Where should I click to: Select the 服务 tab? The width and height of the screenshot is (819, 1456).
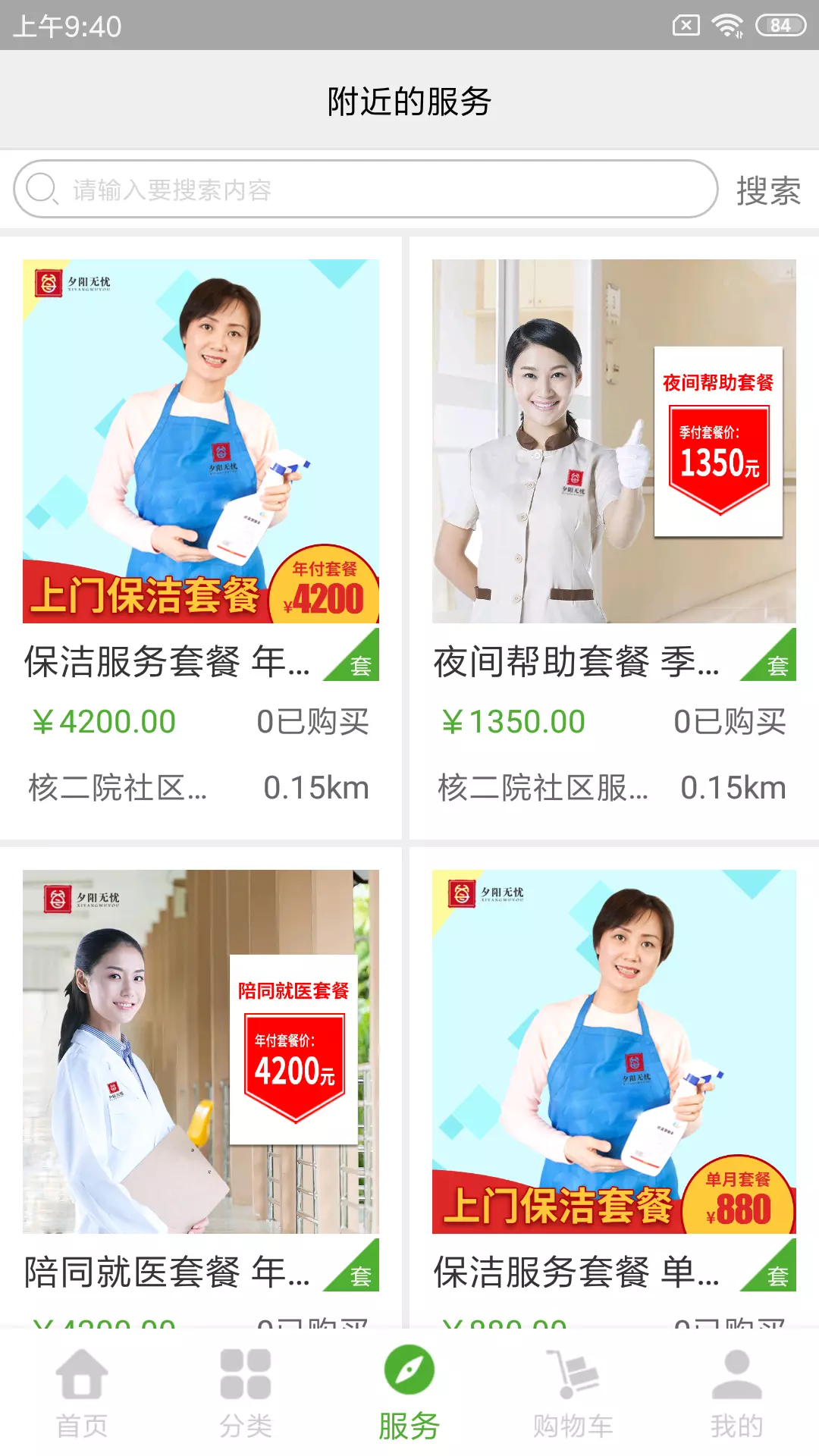pyautogui.click(x=409, y=1392)
